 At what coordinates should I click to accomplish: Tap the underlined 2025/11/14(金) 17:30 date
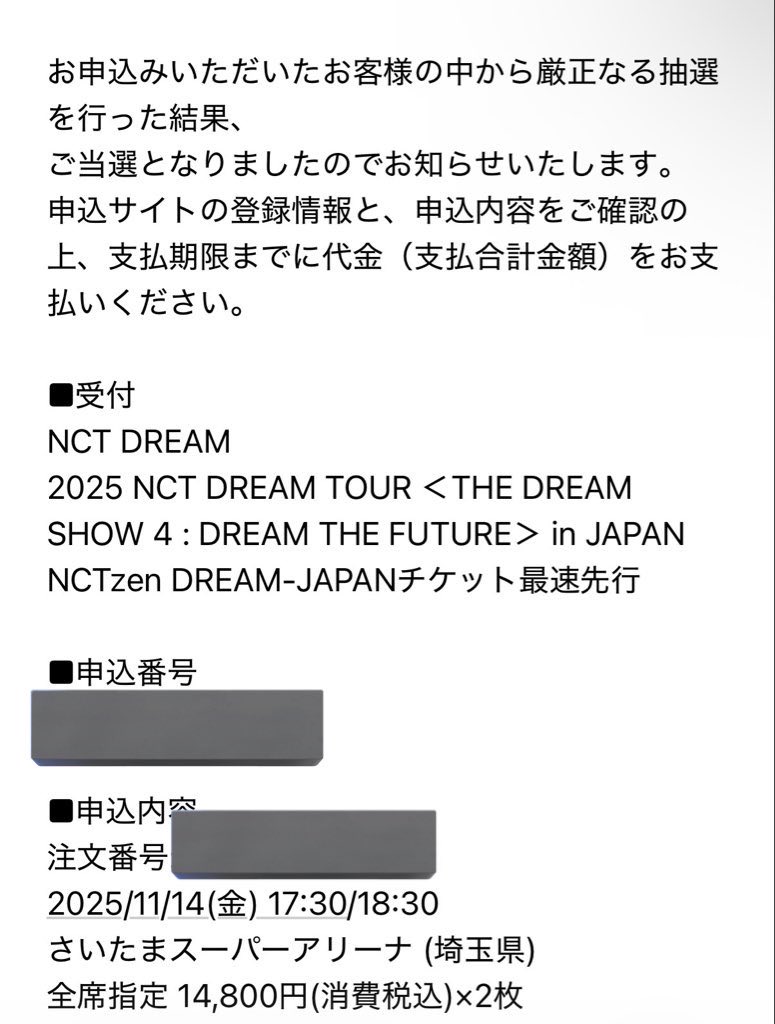point(196,904)
